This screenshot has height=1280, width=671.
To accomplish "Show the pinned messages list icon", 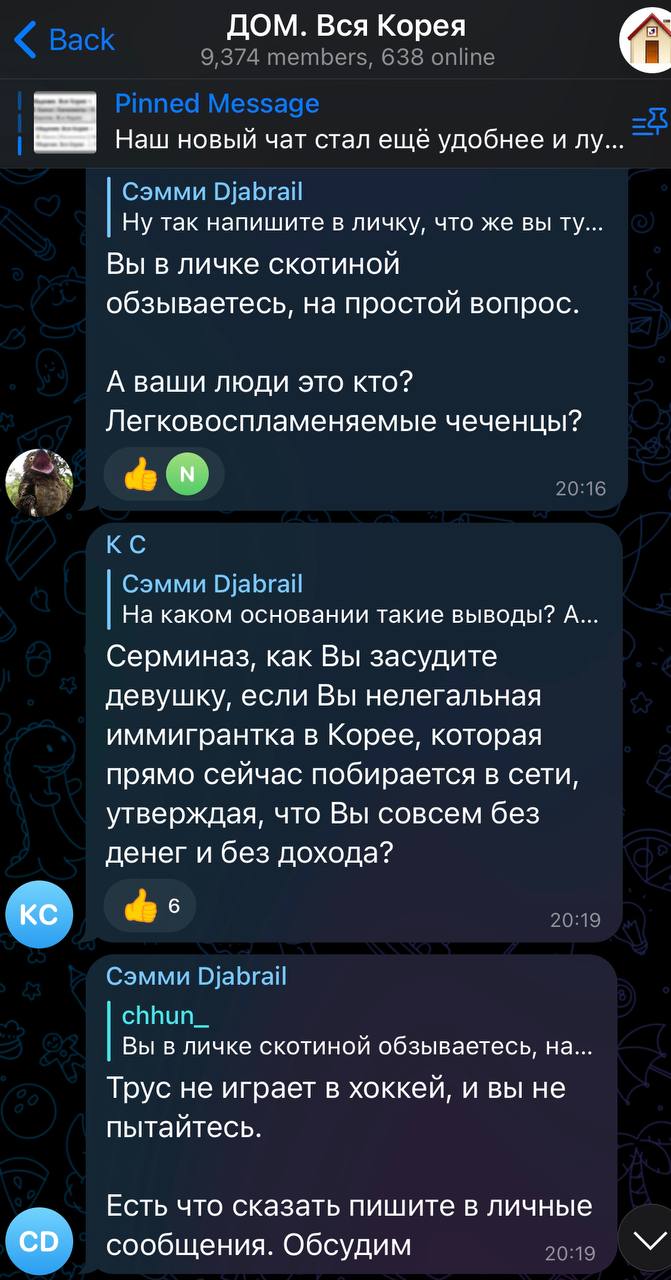I will [x=648, y=124].
